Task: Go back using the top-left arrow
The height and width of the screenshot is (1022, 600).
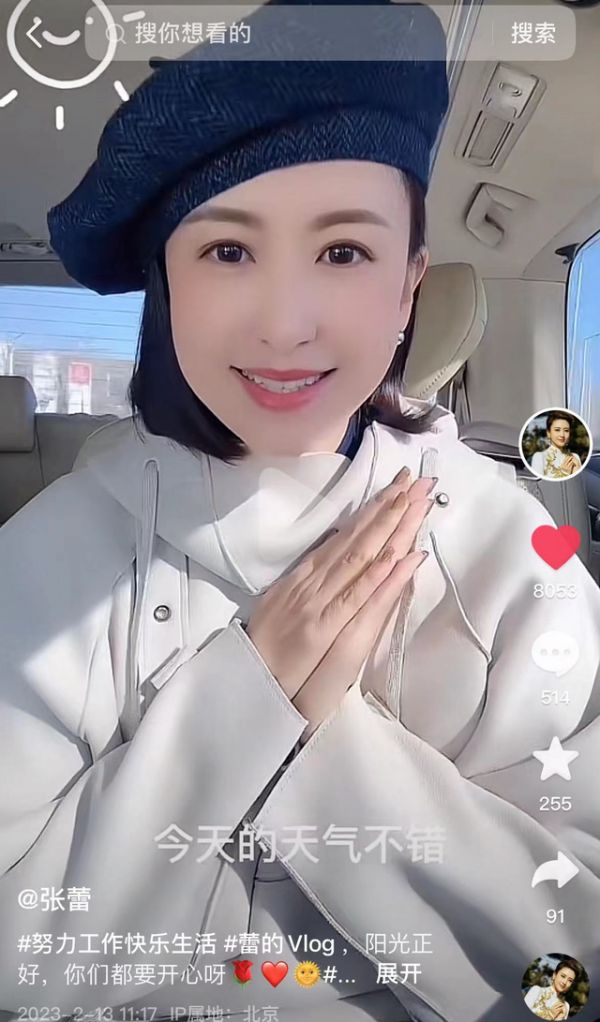Action: tap(36, 36)
